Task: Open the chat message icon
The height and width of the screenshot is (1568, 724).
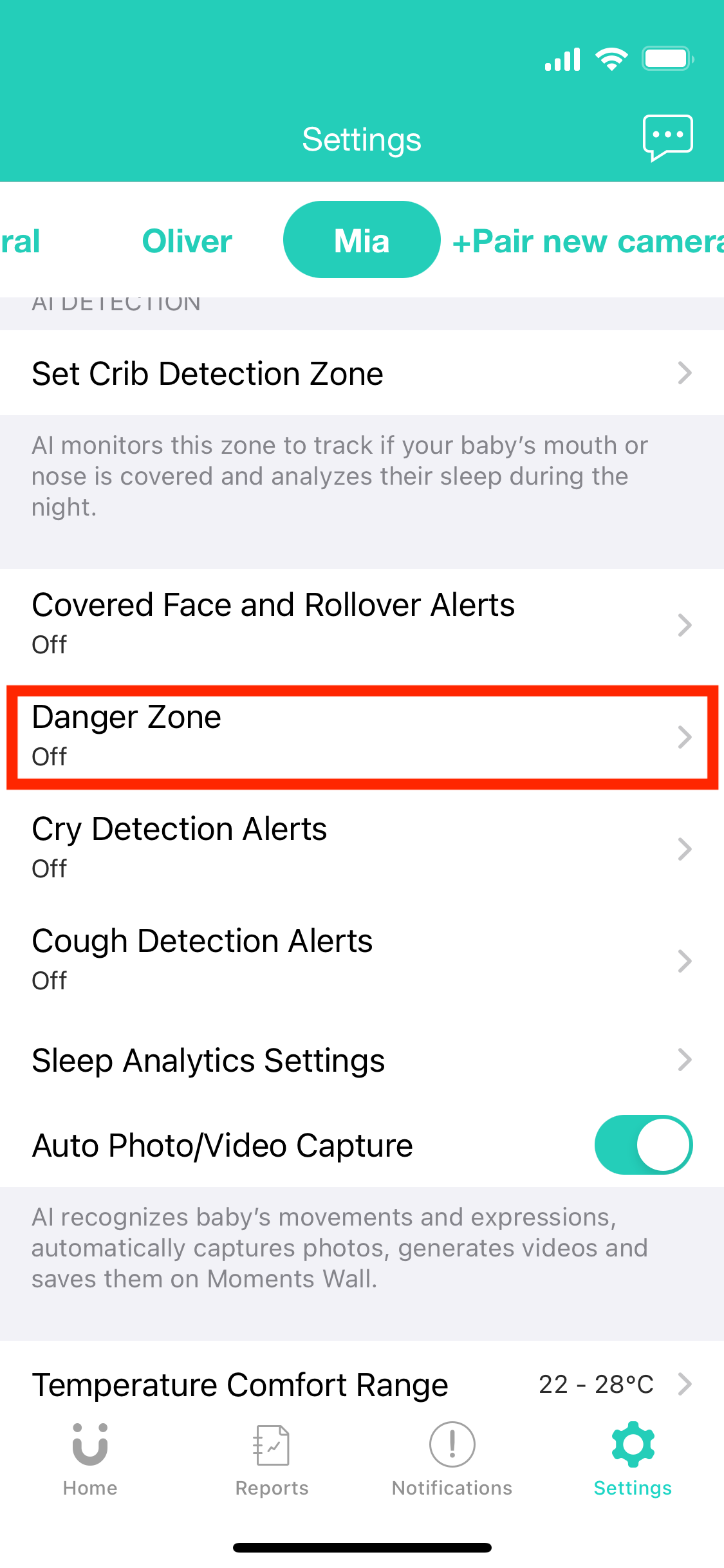Action: [667, 137]
